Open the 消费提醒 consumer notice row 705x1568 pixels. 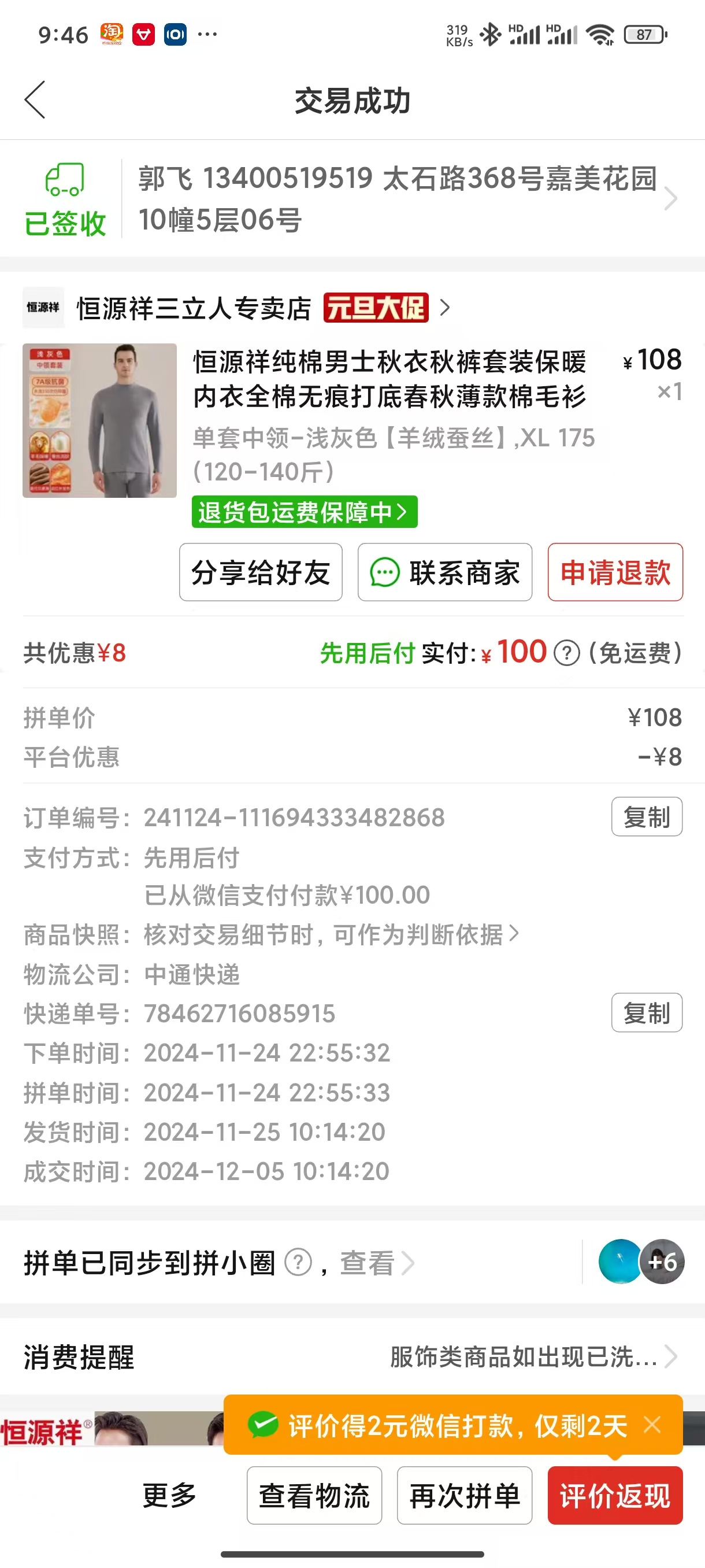tap(352, 1356)
